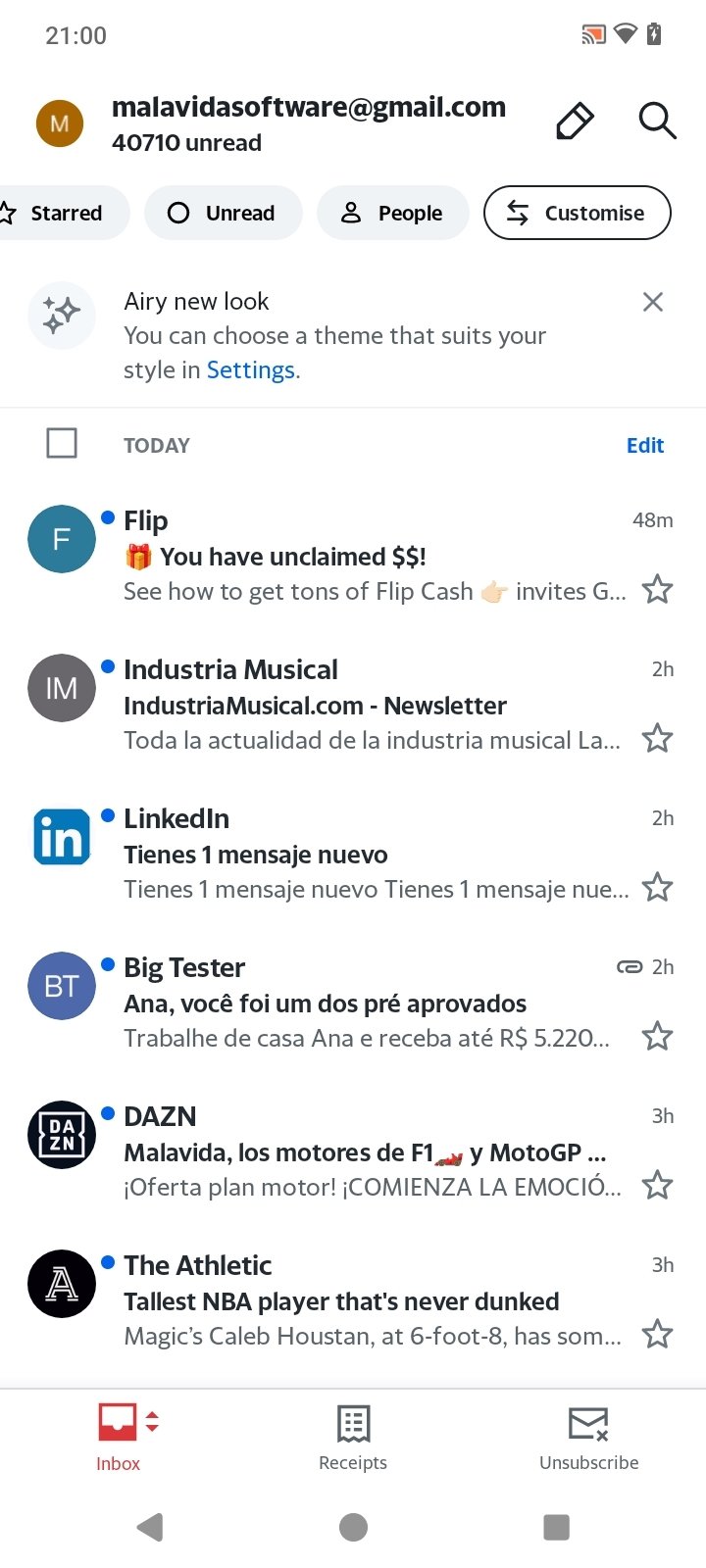Star the email from Flip
706x1568 pixels.
(657, 589)
